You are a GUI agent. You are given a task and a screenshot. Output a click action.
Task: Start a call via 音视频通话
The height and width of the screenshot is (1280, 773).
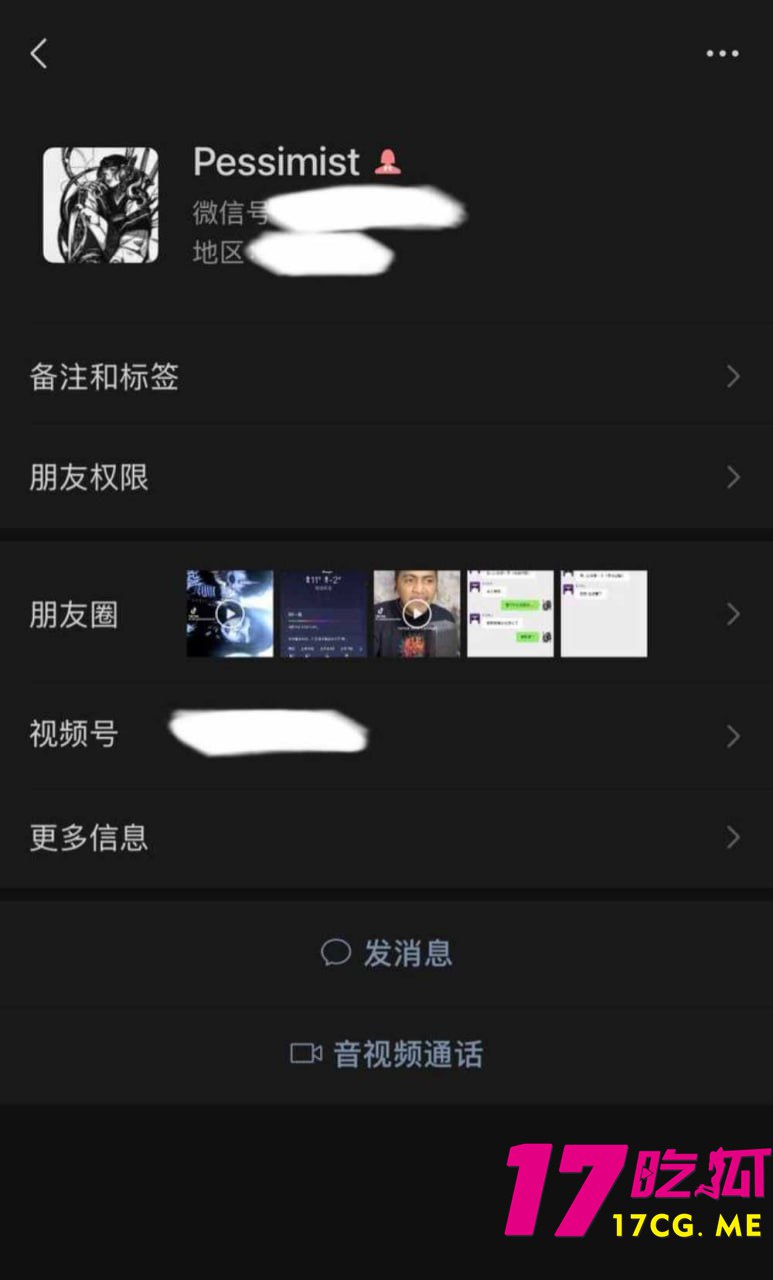(386, 1054)
